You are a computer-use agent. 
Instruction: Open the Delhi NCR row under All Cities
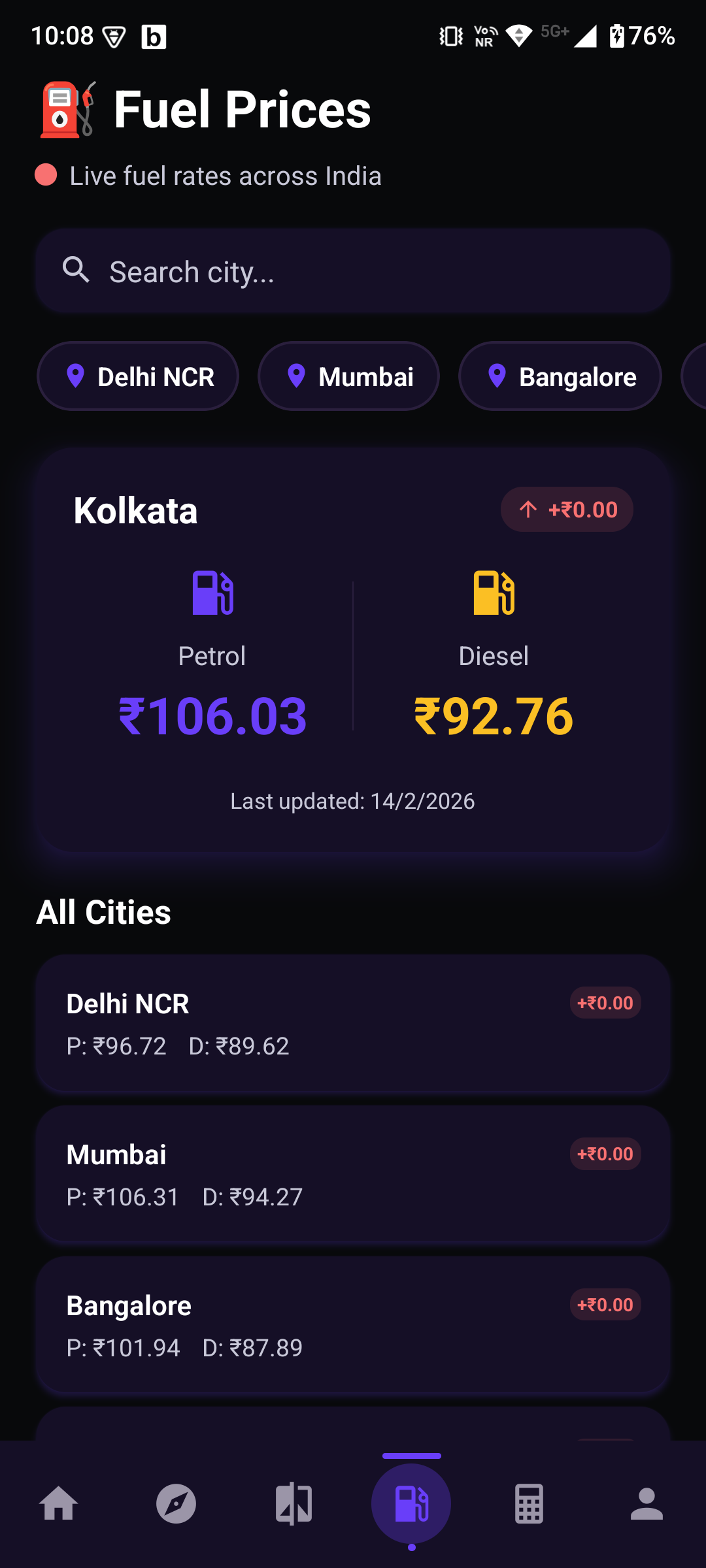(353, 1023)
